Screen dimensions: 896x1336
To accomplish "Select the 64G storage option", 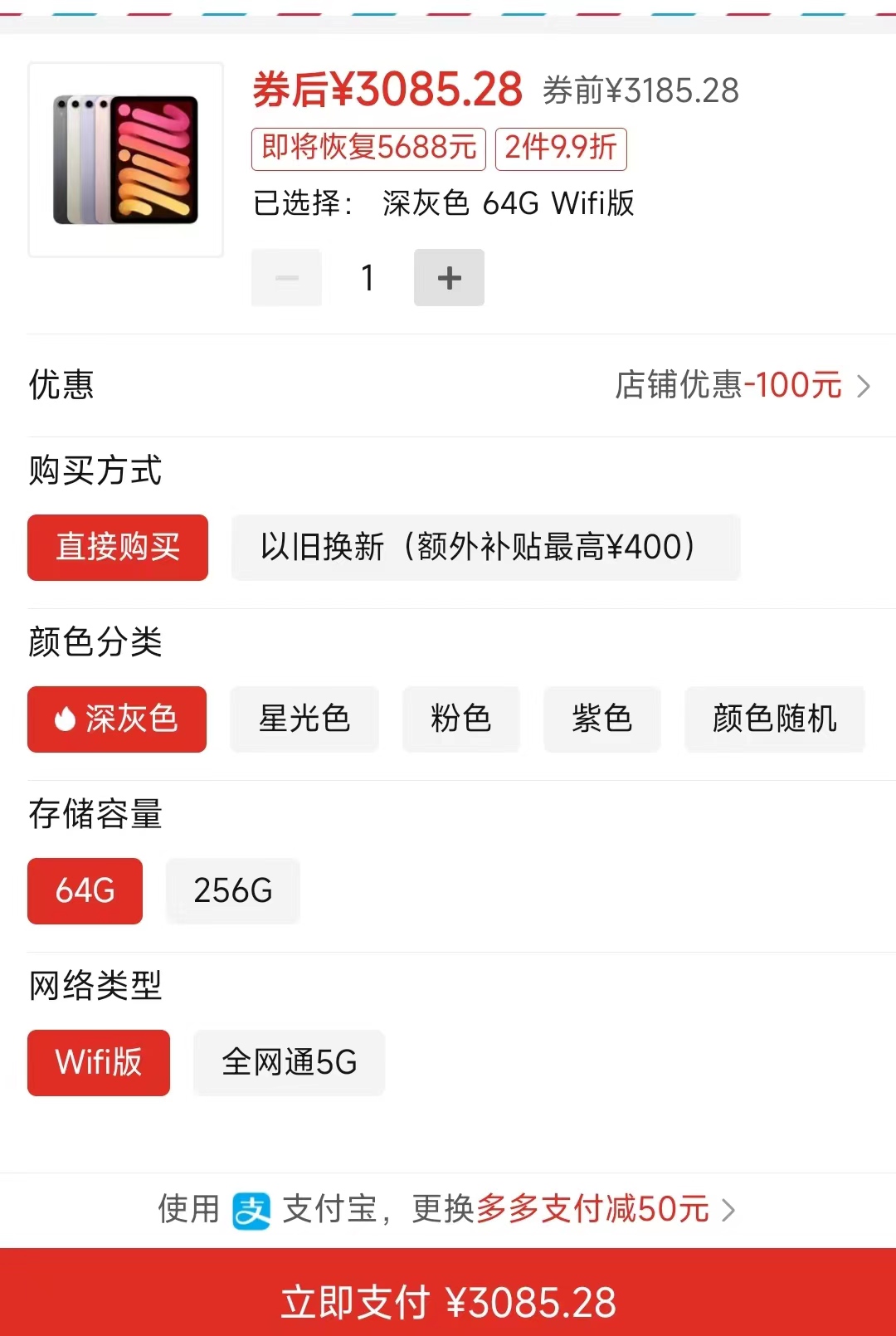I will pyautogui.click(x=85, y=891).
